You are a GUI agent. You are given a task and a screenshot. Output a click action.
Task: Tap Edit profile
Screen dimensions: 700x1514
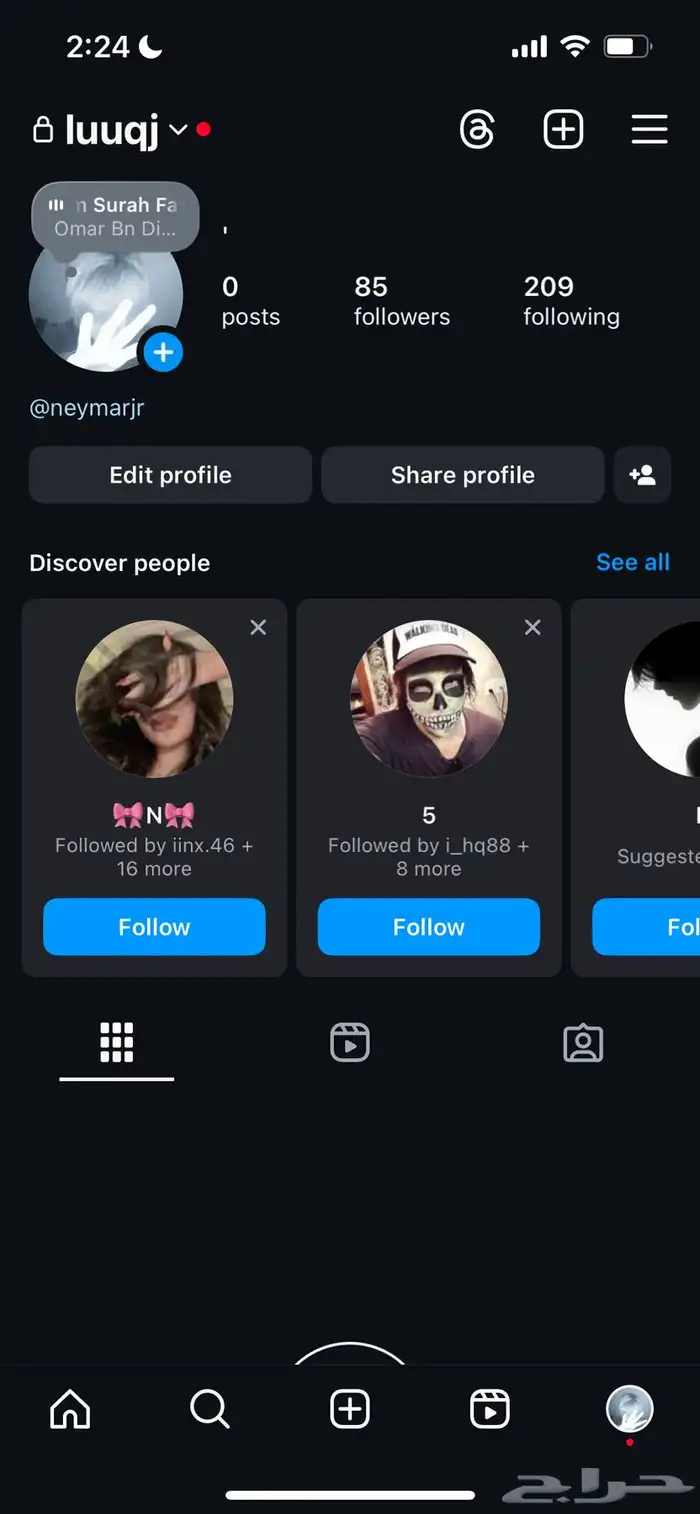170,475
